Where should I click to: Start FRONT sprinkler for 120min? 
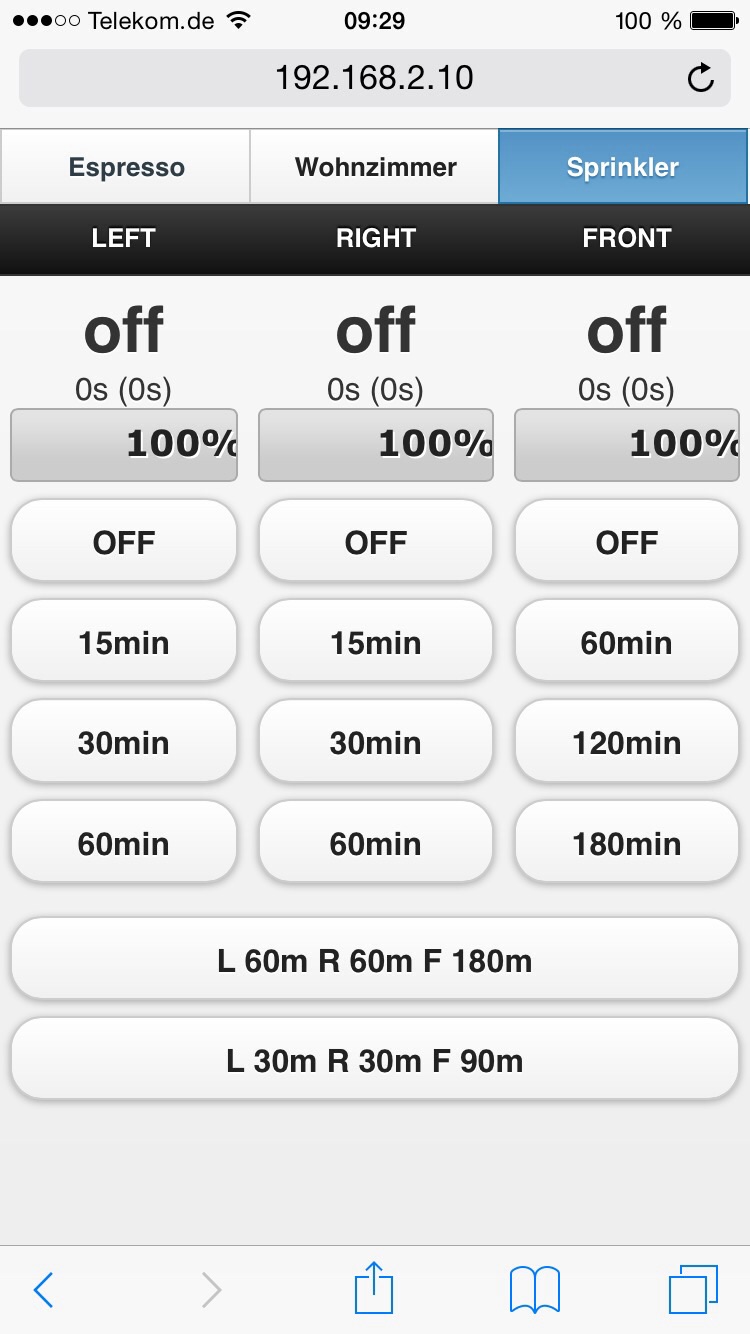(627, 742)
